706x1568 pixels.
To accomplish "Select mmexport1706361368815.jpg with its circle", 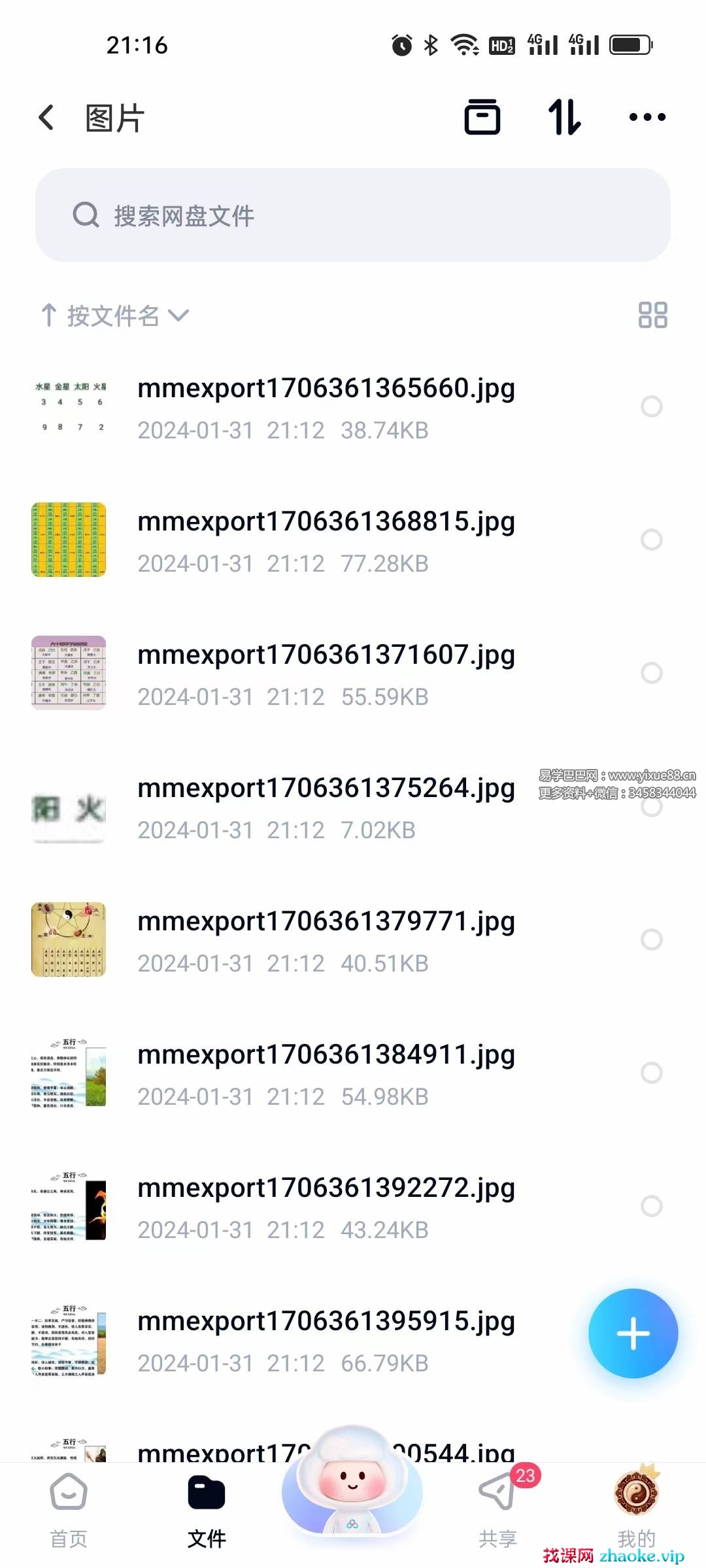I will pyautogui.click(x=651, y=540).
